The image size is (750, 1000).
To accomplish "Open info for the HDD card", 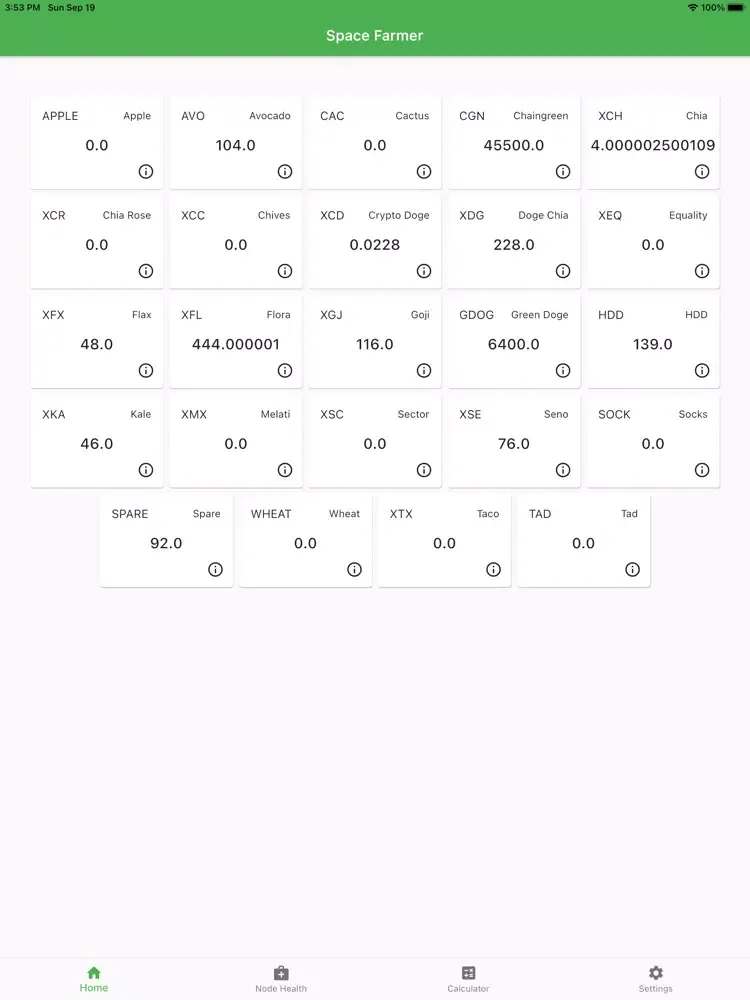I will point(702,371).
